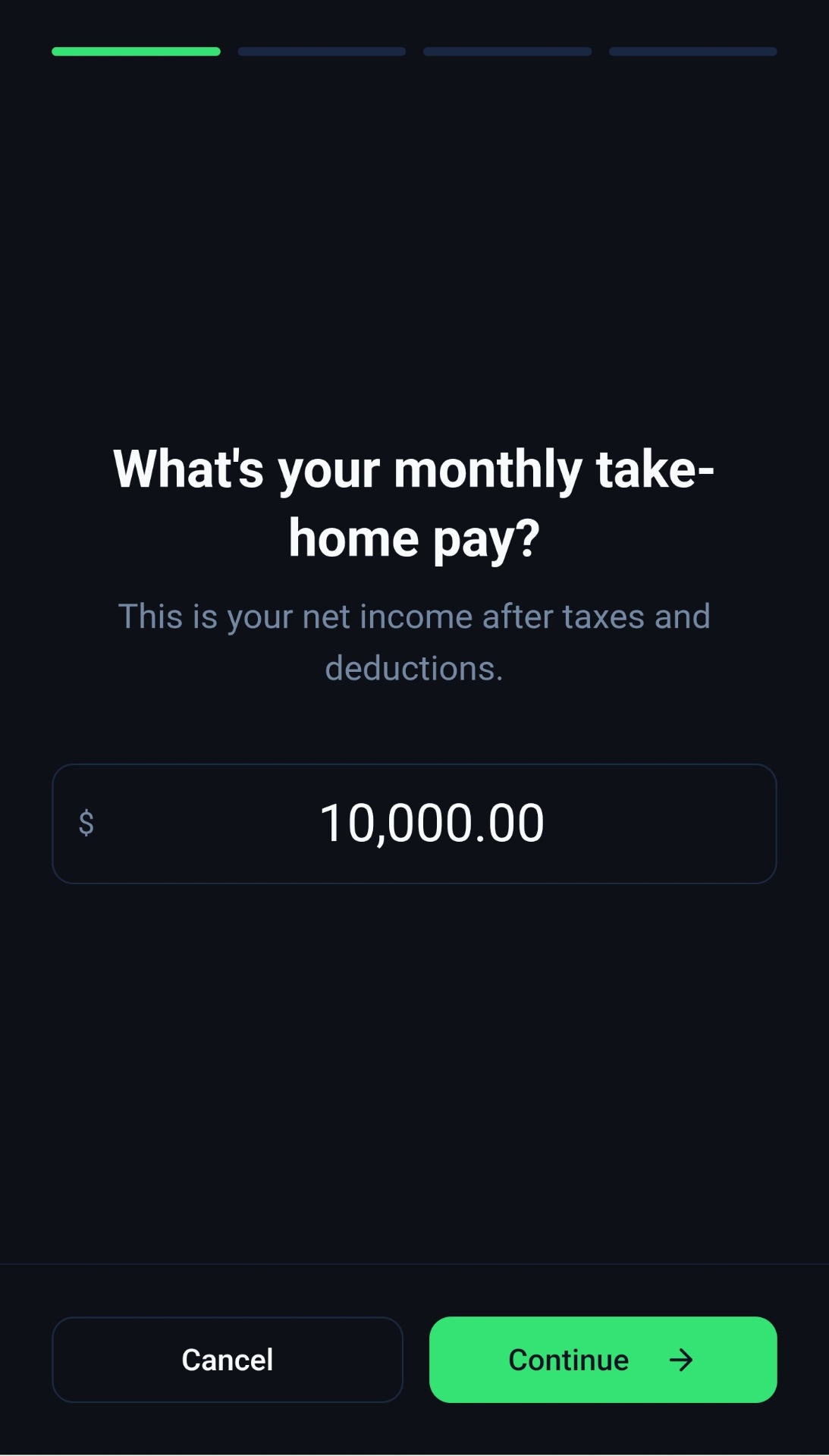Viewport: 829px width, 1456px height.
Task: Place cursor inside the currency input box
Action: pyautogui.click(x=414, y=824)
